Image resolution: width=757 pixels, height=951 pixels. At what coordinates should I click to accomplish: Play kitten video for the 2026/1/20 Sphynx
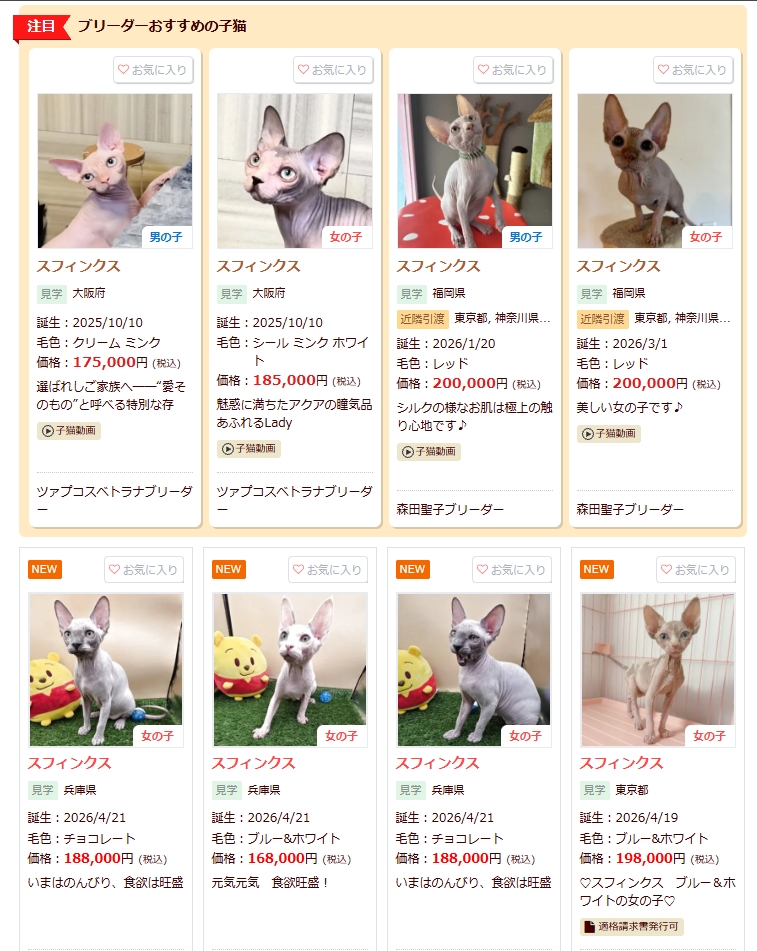(x=429, y=452)
